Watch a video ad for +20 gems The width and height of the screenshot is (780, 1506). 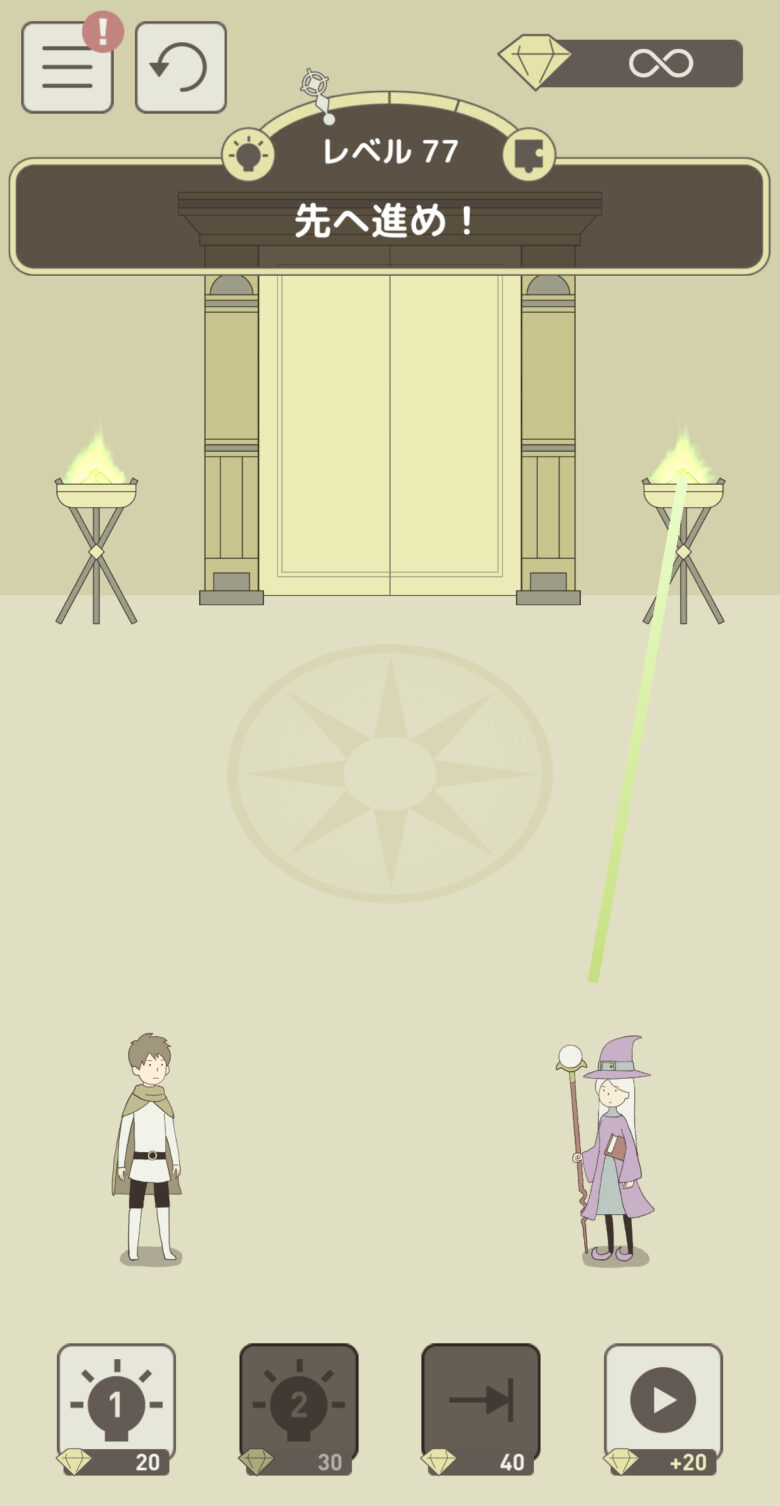coord(662,1408)
